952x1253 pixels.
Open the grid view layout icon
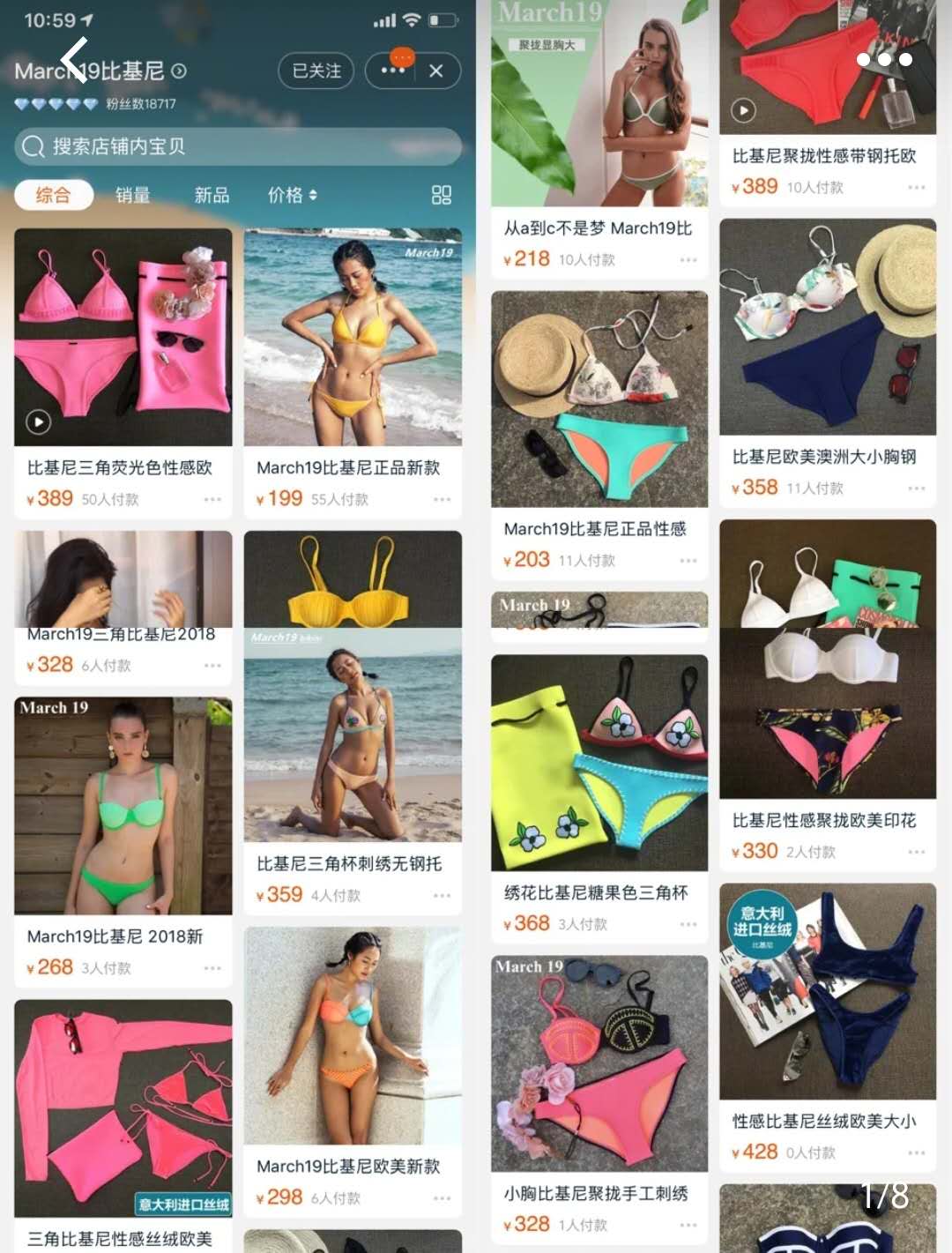tap(442, 195)
